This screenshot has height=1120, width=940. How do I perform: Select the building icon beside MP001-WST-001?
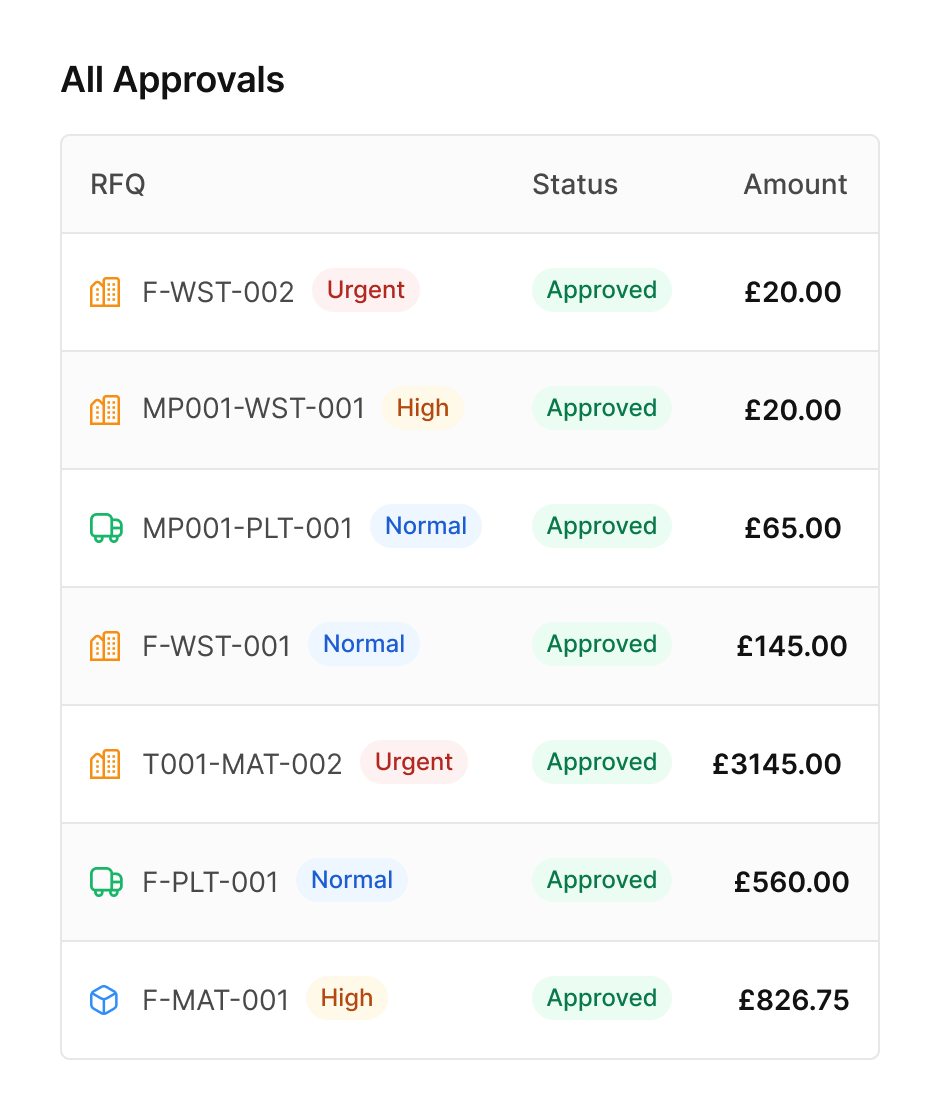point(104,410)
